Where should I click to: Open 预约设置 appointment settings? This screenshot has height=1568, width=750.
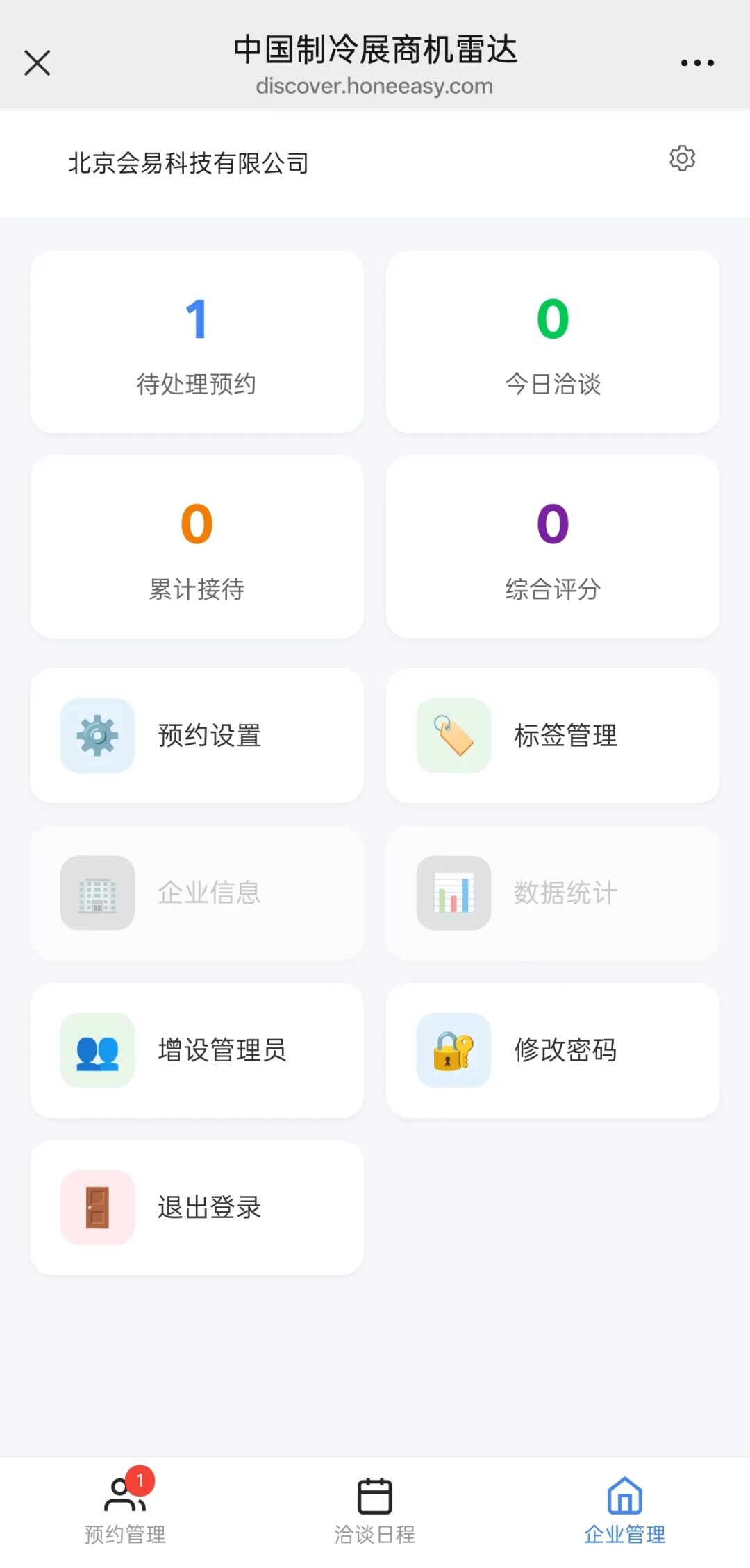[x=197, y=736]
